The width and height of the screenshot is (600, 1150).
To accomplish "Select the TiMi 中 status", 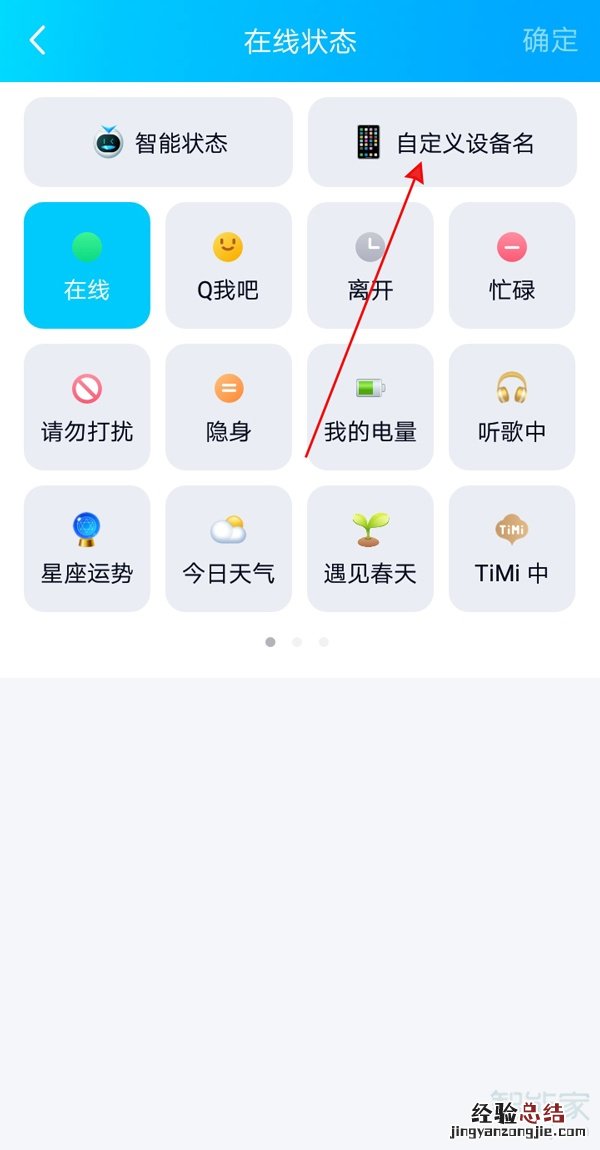I will tap(512, 549).
